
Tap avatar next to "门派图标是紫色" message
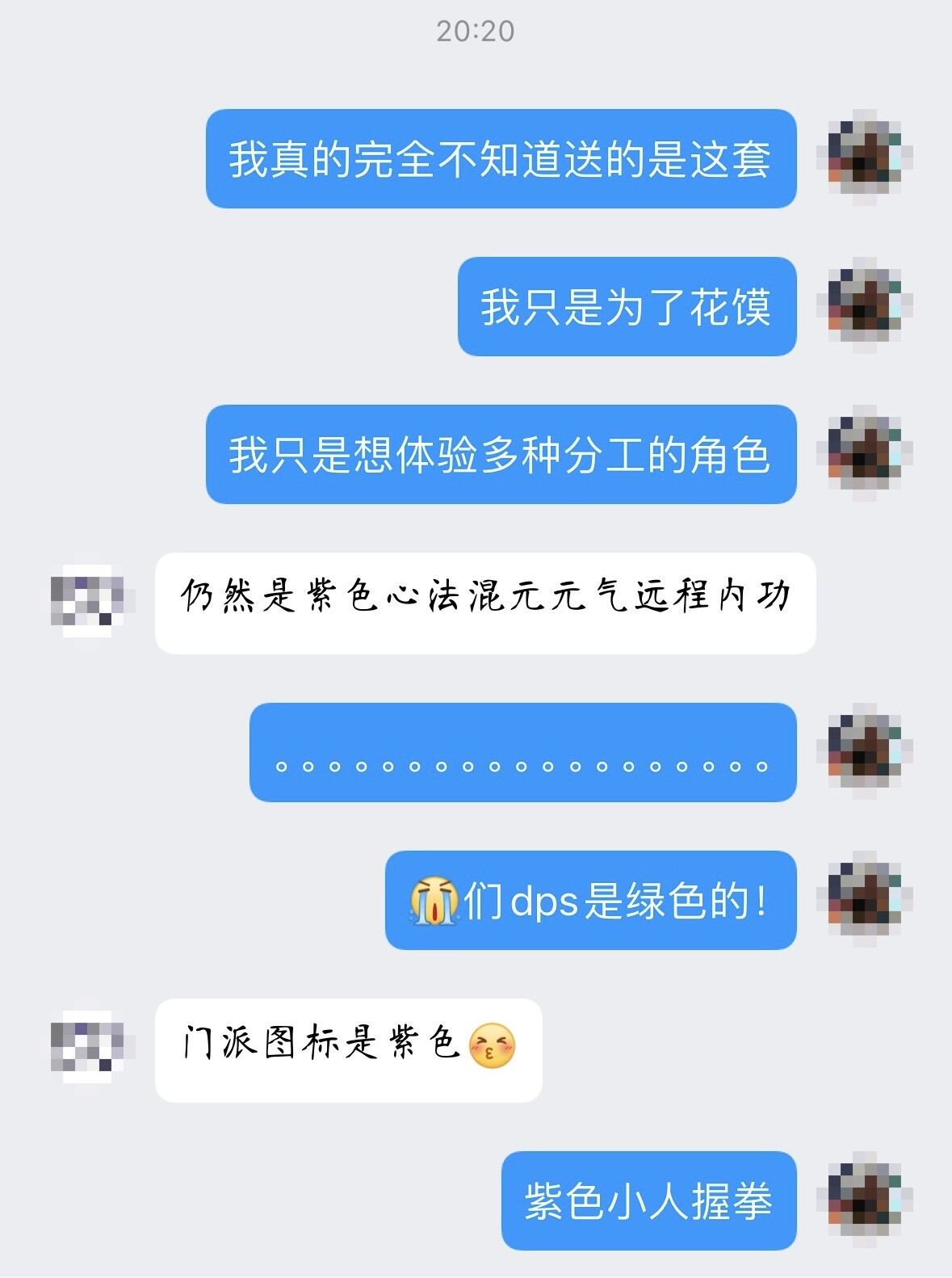[87, 1047]
